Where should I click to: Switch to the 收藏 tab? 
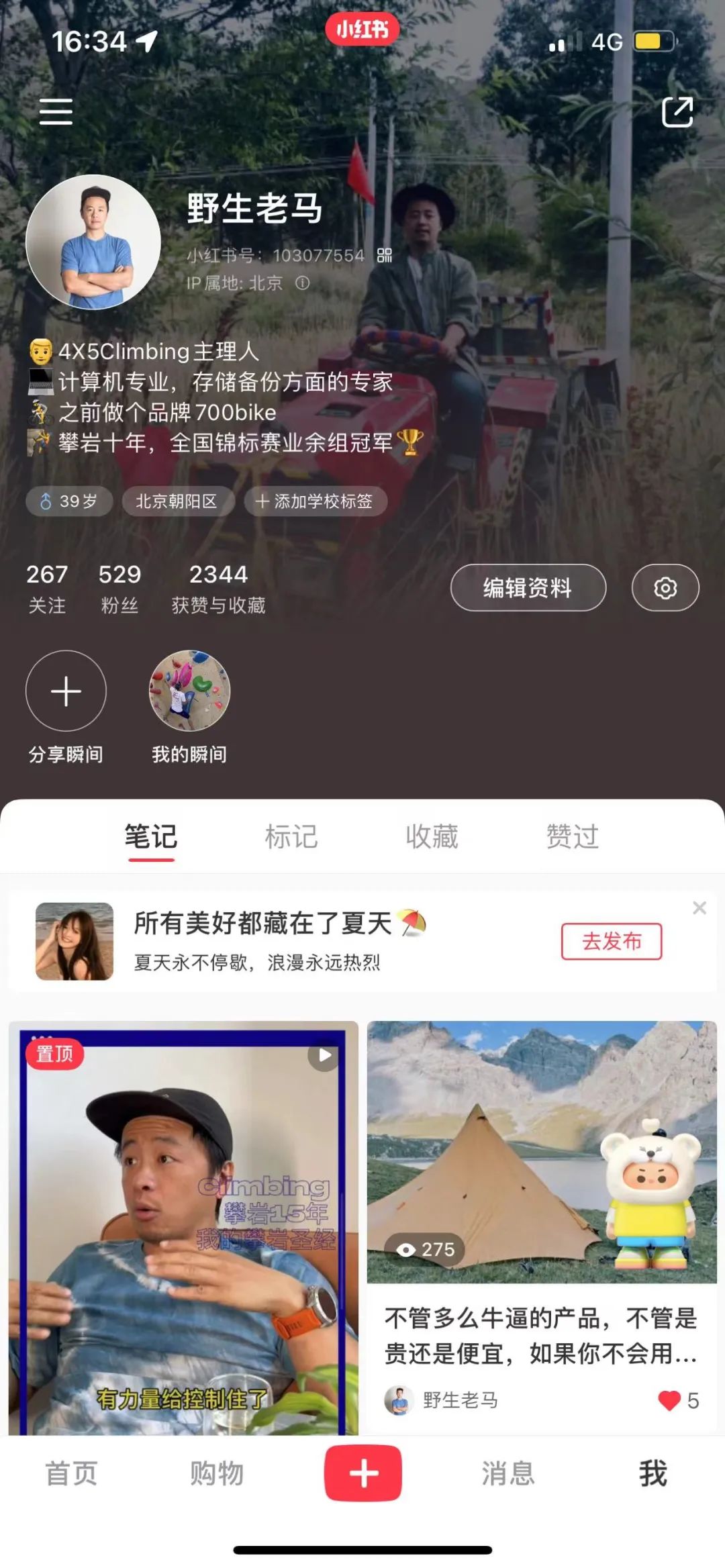[432, 836]
